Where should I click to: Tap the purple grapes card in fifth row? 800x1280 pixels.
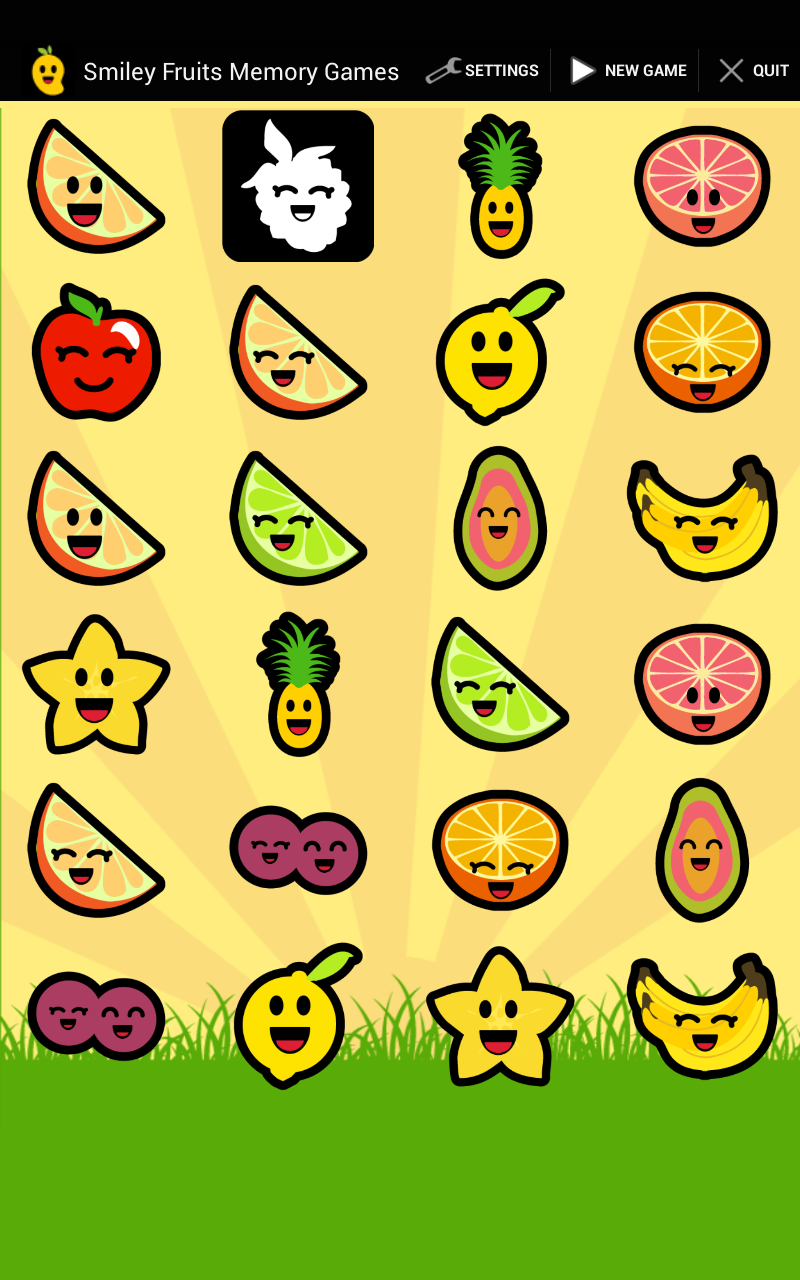point(298,851)
